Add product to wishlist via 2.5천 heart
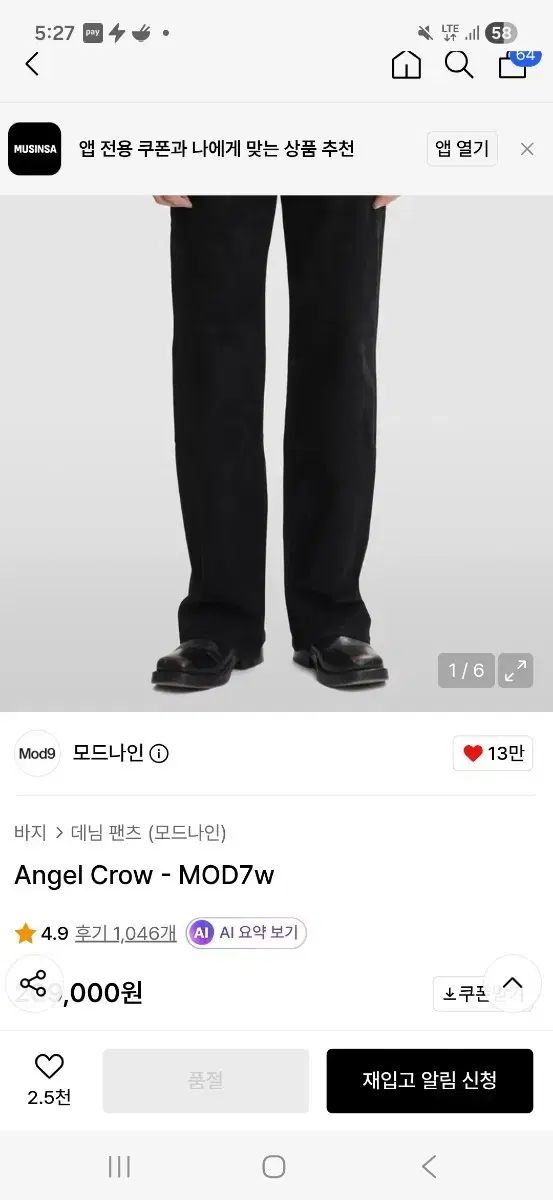Image resolution: width=553 pixels, height=1200 pixels. pos(49,1080)
